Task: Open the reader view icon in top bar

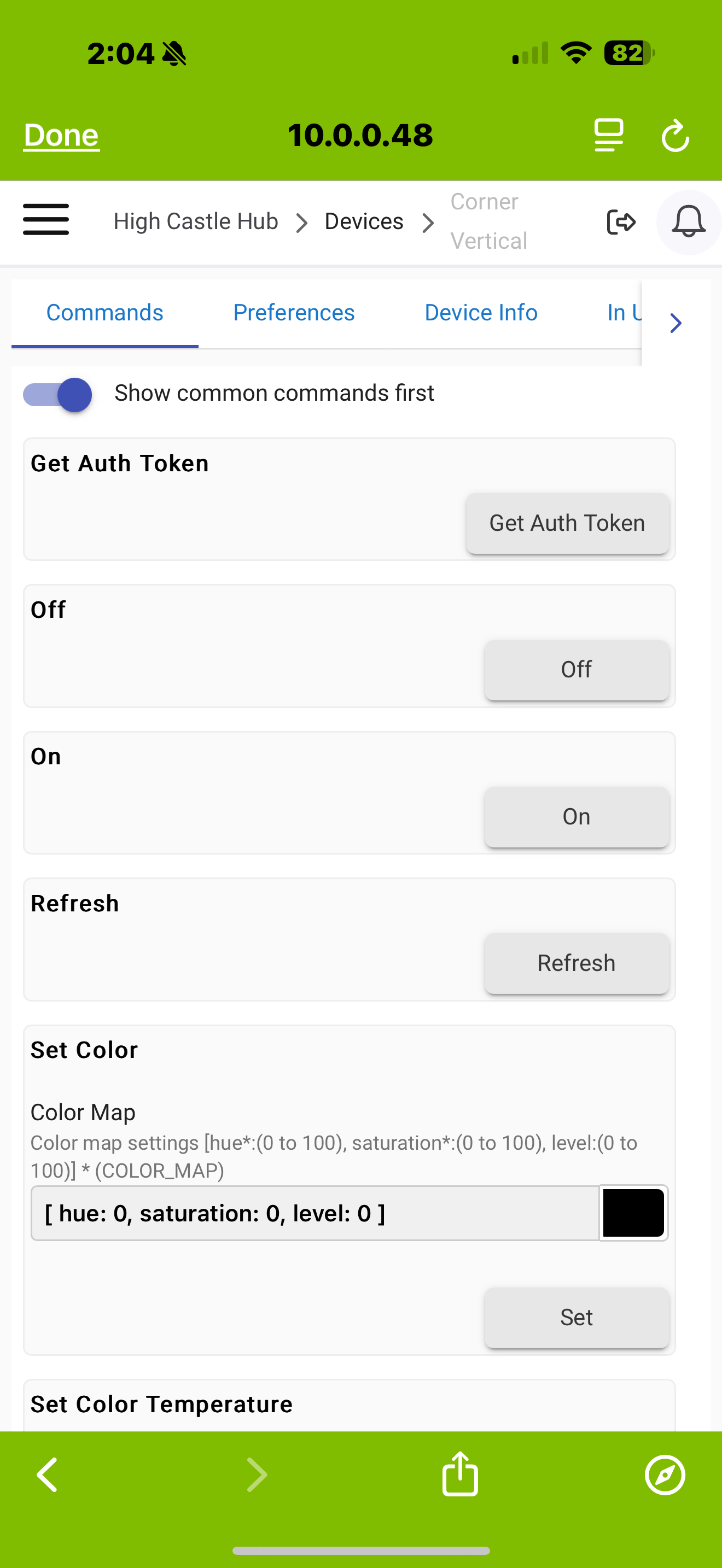Action: pos(609,135)
